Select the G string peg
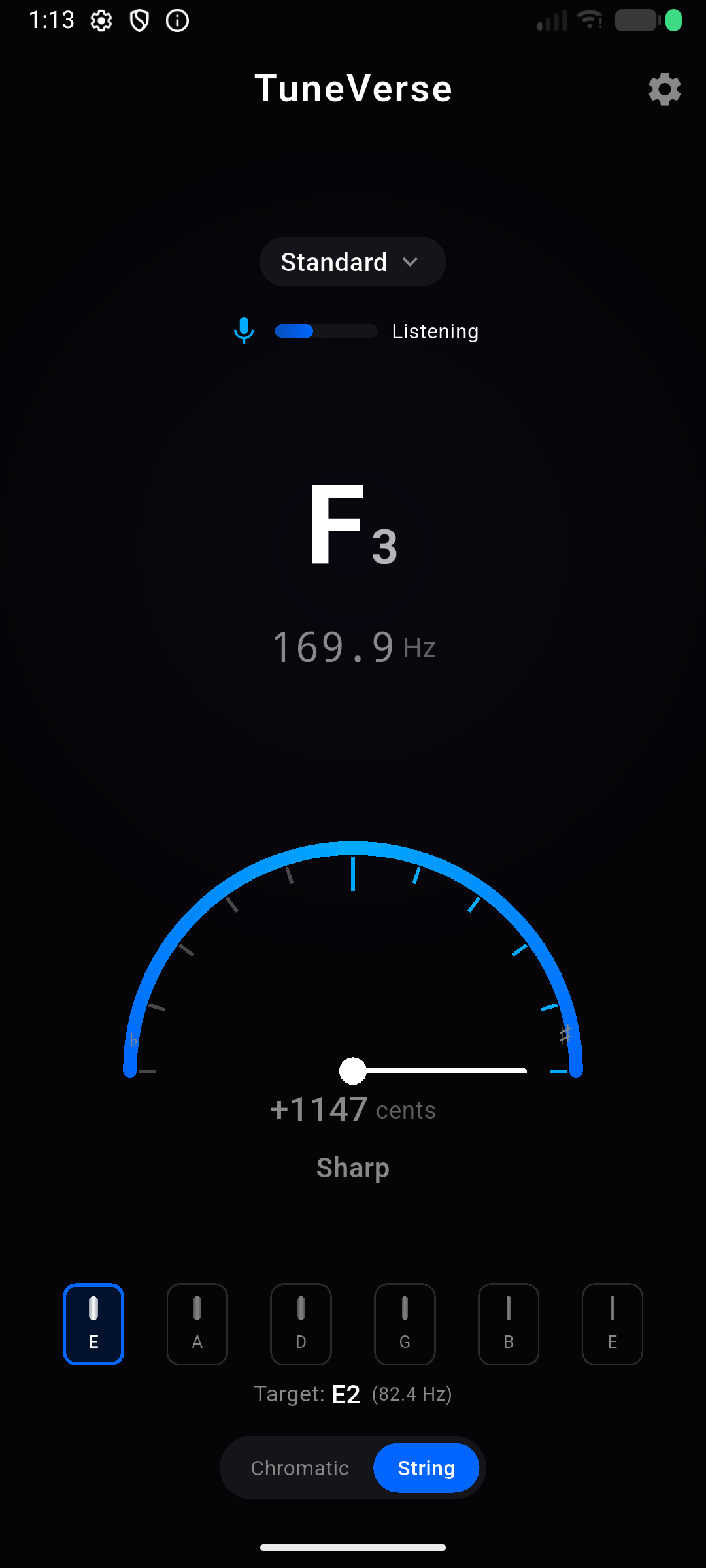 pos(404,1324)
